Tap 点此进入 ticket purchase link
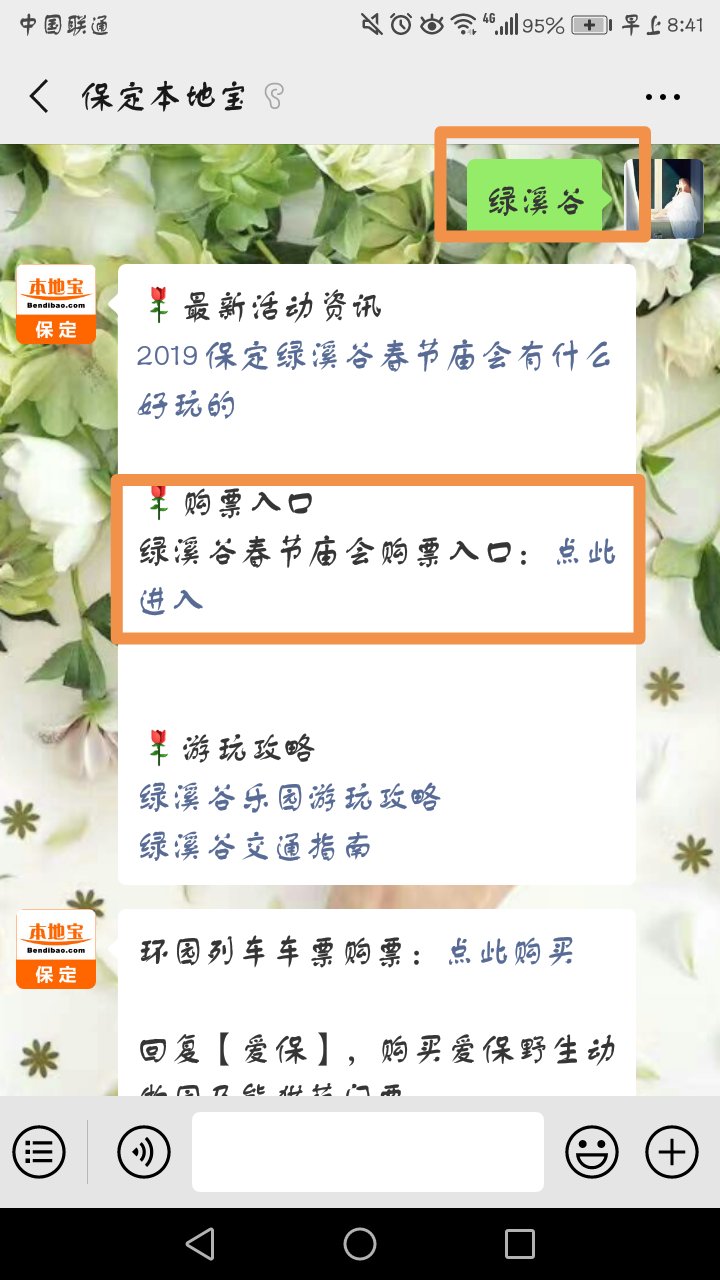 (x=585, y=553)
